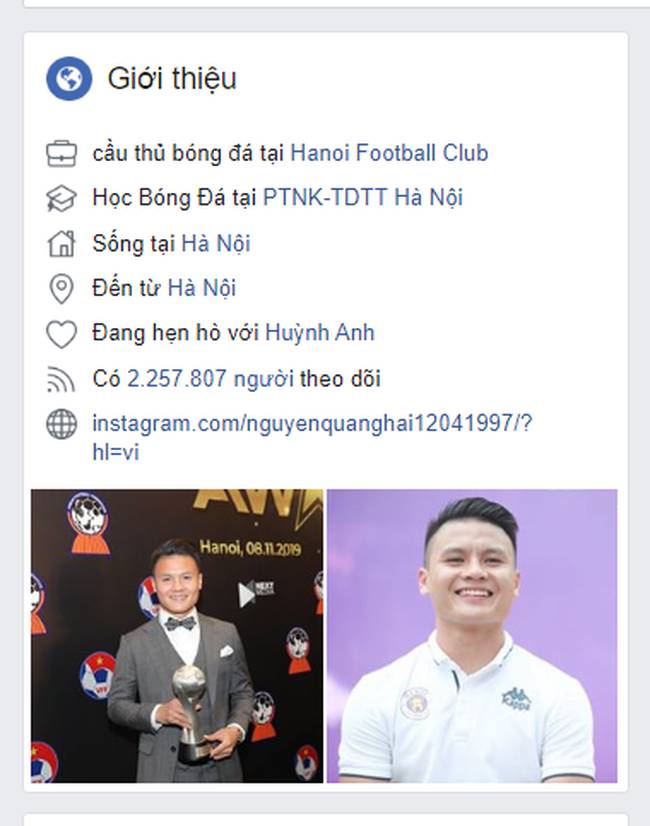Viewport: 650px width, 826px height.
Task: Open the featured photo with the white polo
Action: point(472,635)
